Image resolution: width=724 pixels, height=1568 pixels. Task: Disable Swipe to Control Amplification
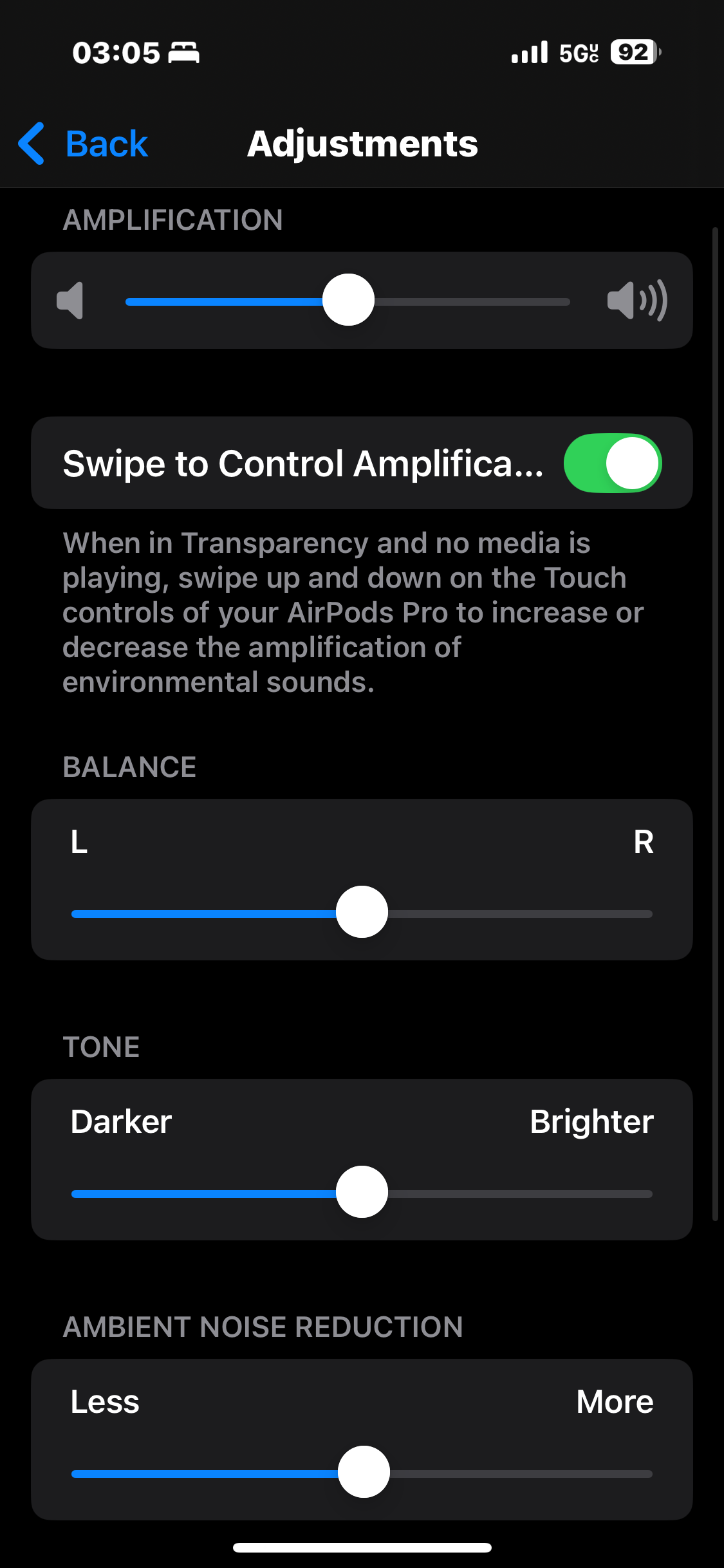(612, 463)
